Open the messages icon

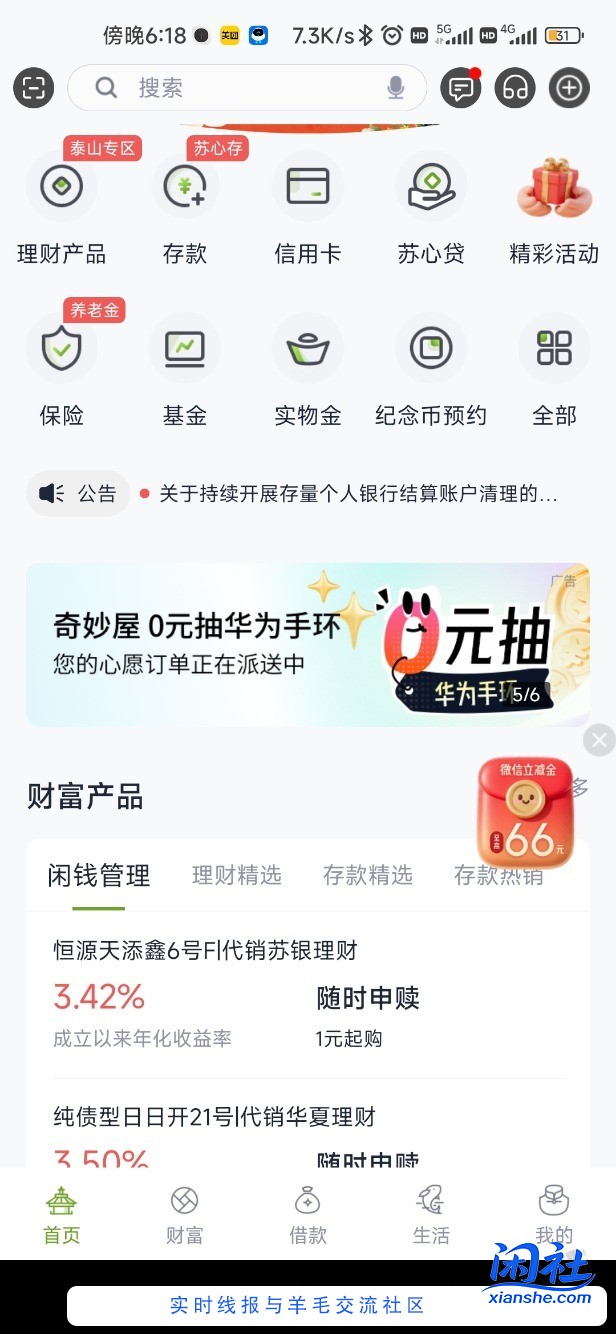point(460,88)
